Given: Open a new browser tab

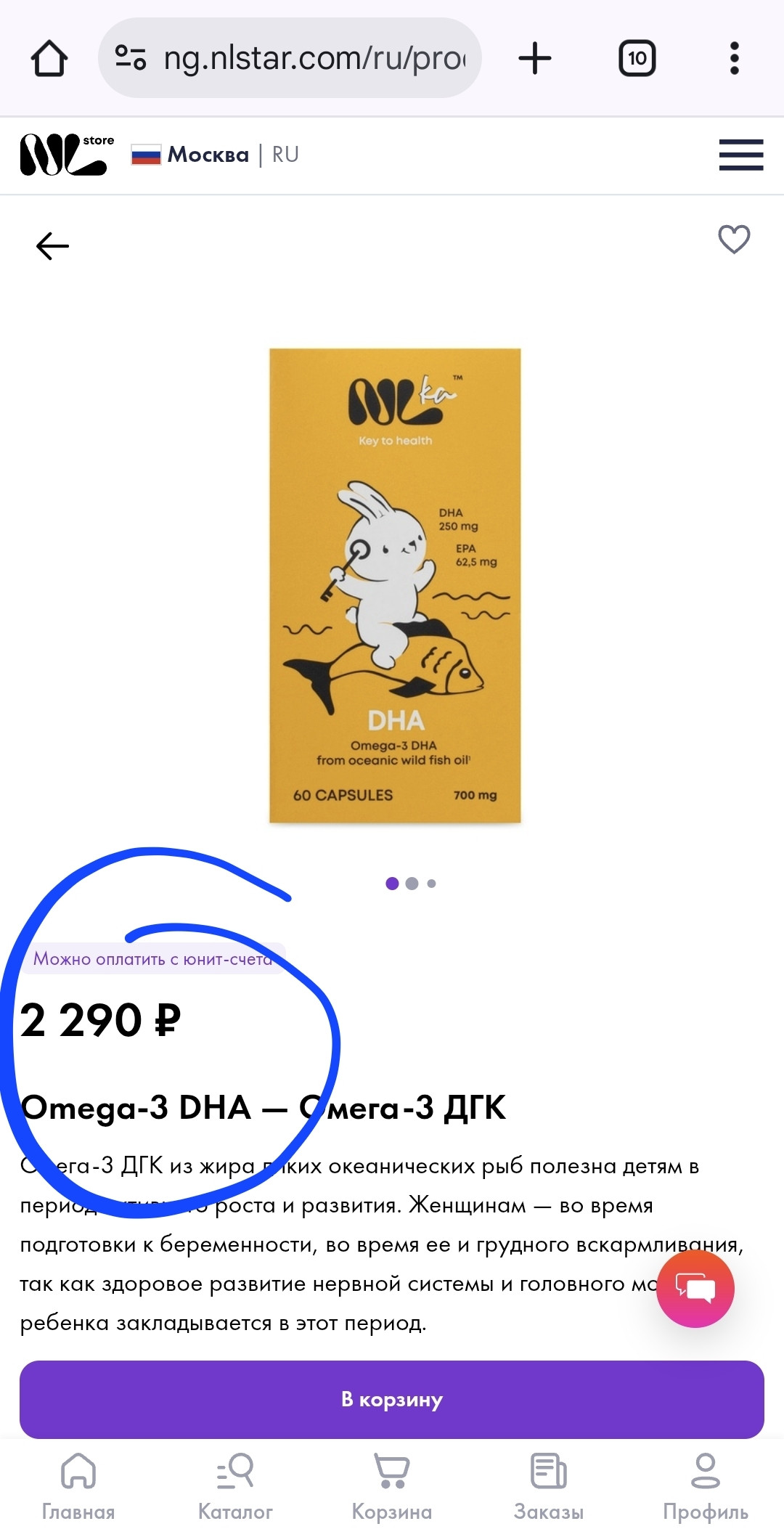Looking at the screenshot, I should [x=535, y=58].
